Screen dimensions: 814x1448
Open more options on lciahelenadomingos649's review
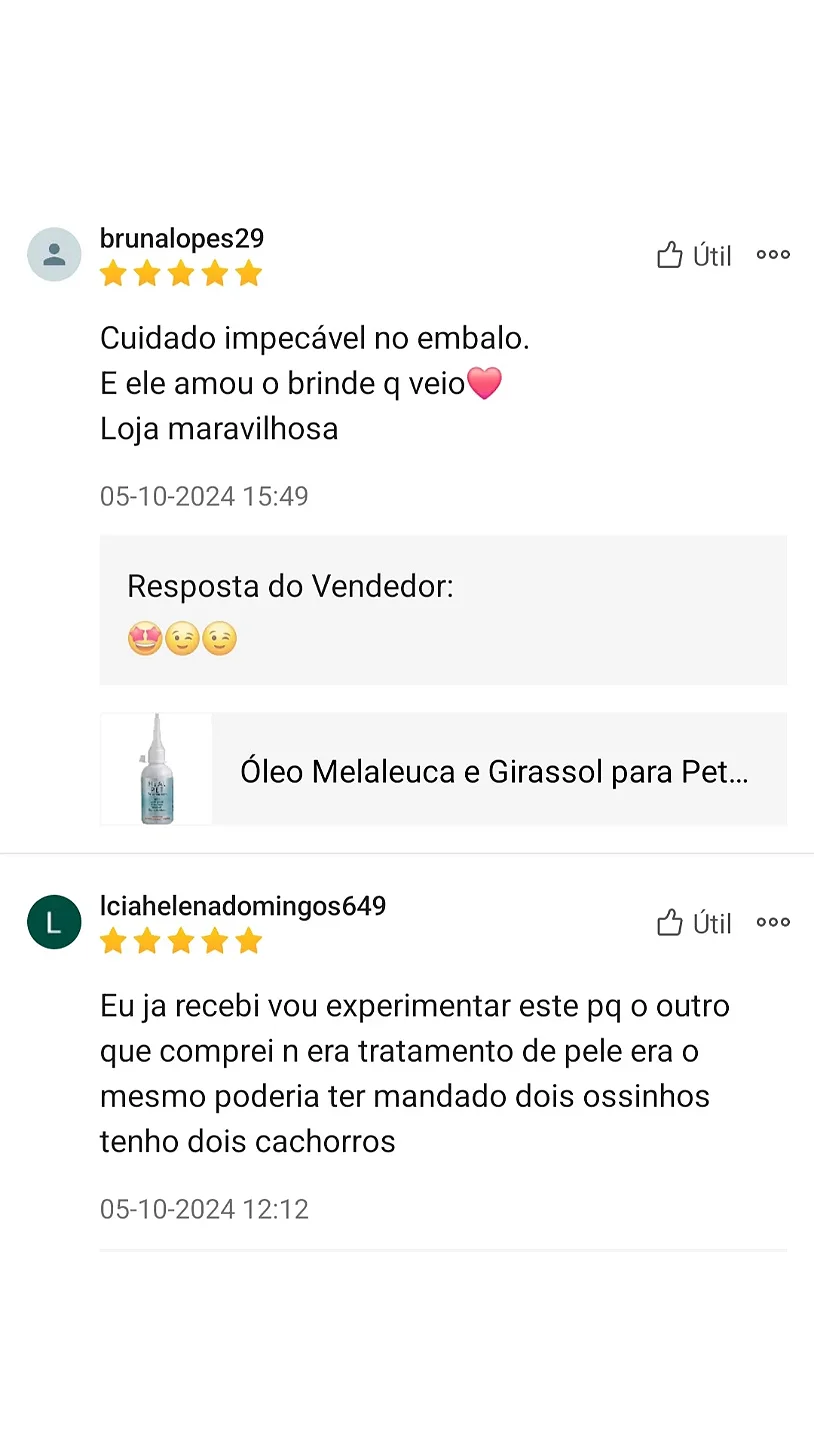[773, 922]
